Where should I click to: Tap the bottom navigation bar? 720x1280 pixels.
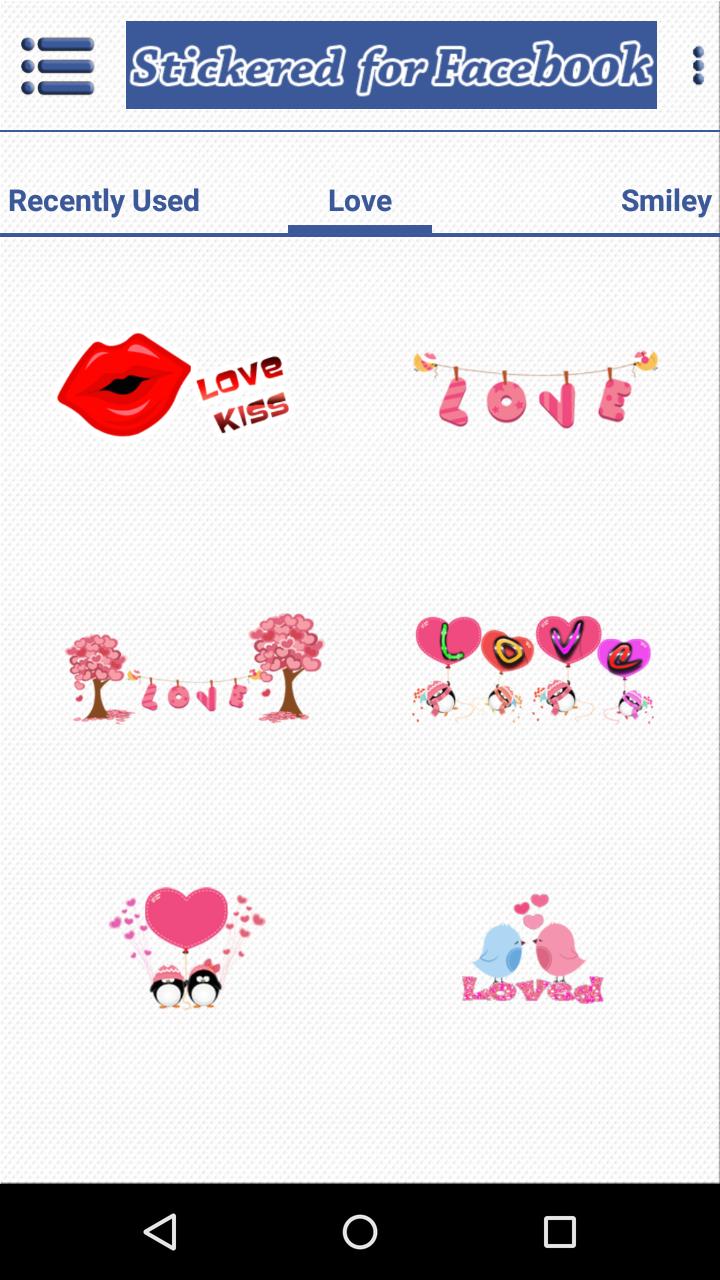point(360,1232)
